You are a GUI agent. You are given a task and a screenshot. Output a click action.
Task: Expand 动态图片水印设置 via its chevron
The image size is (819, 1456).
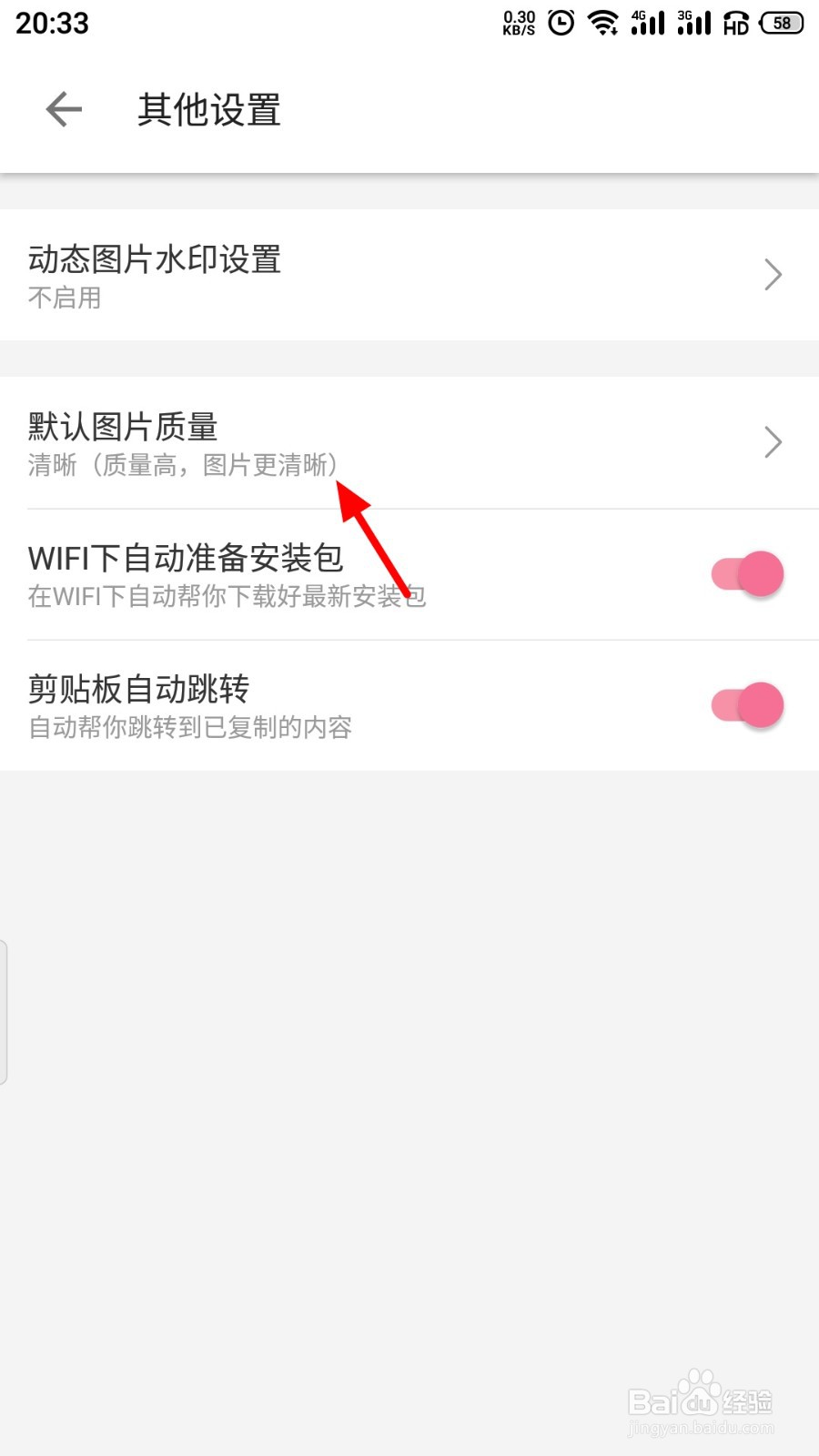pyautogui.click(x=773, y=275)
